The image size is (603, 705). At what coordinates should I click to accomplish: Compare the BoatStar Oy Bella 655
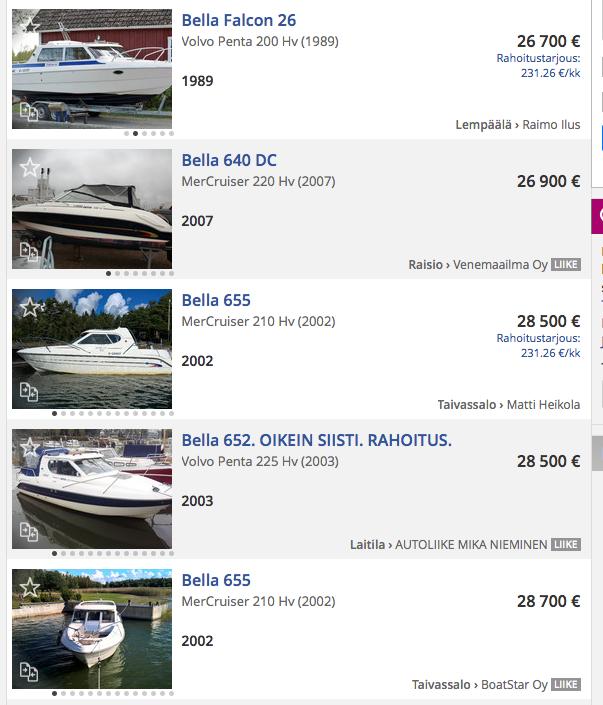29,673
